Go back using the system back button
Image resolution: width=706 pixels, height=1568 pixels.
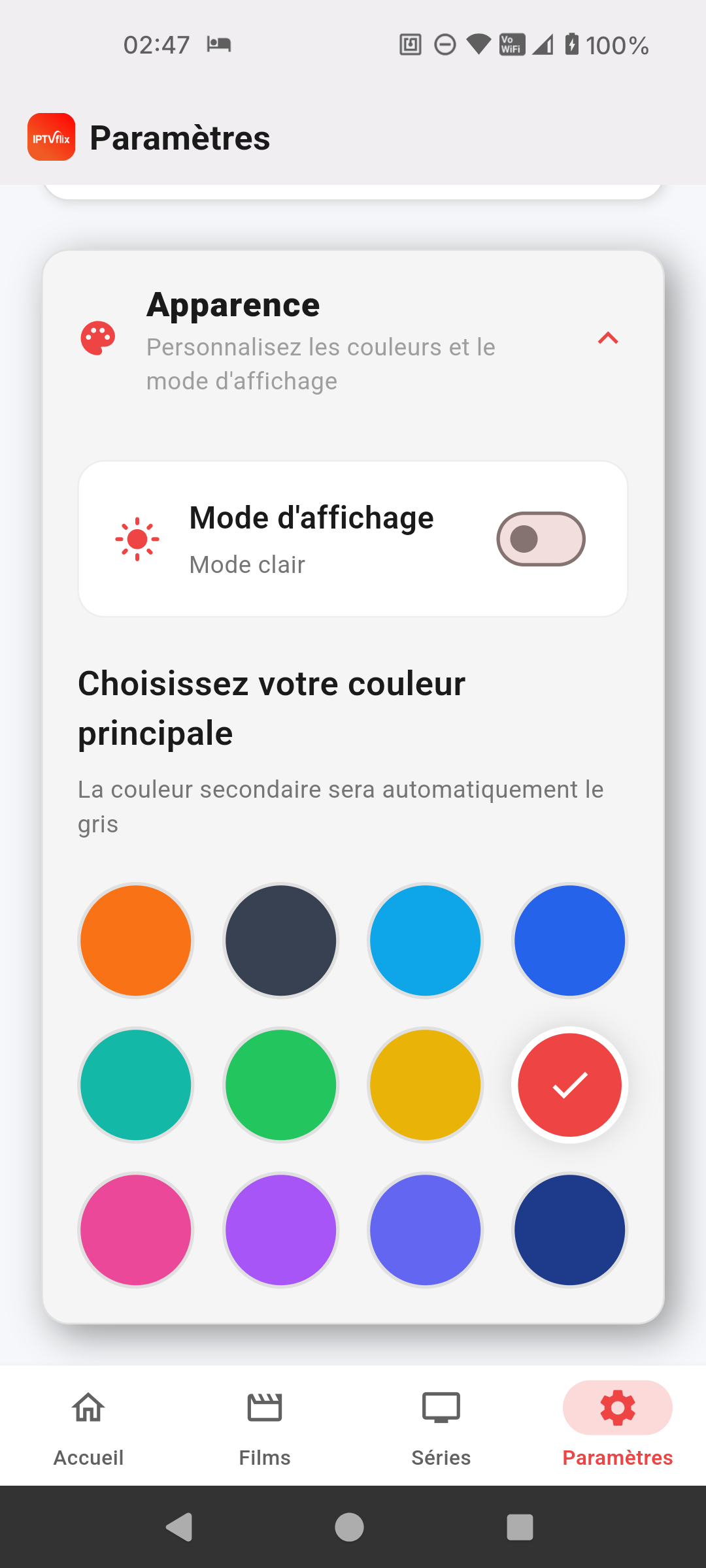179,1527
